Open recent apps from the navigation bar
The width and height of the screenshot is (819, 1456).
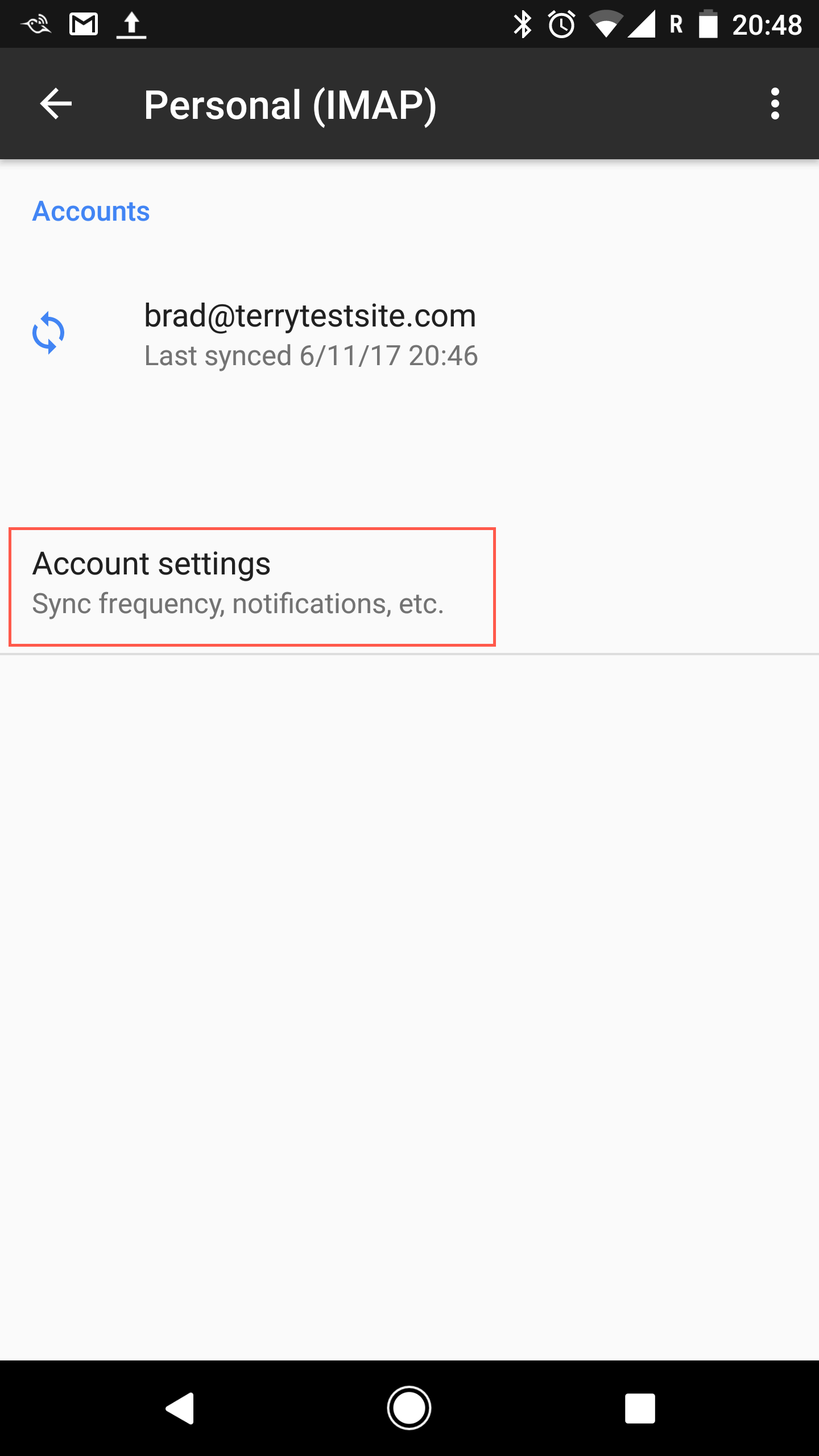pyautogui.click(x=640, y=1408)
